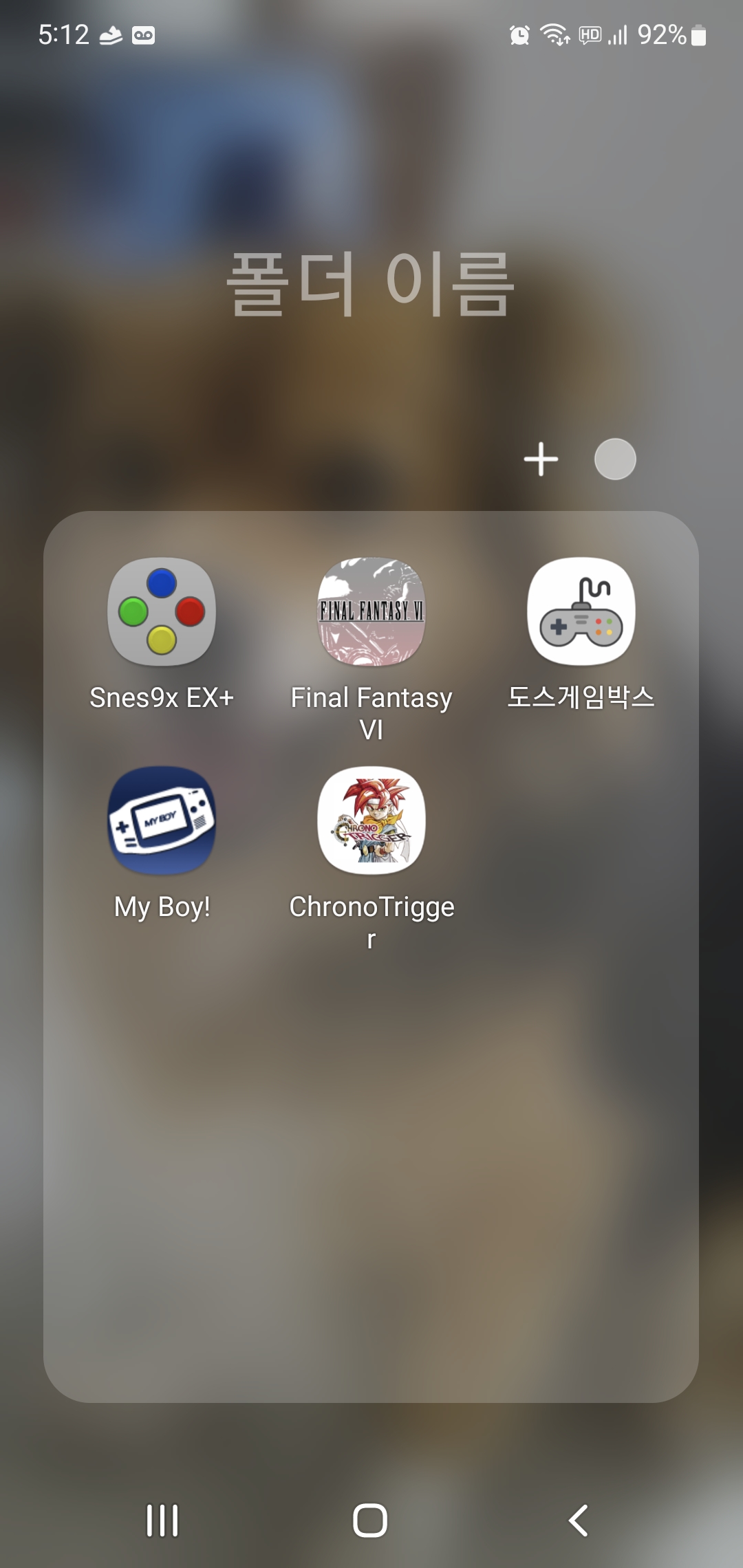
Task: Go back with the navigation bar arrow
Action: [579, 1520]
